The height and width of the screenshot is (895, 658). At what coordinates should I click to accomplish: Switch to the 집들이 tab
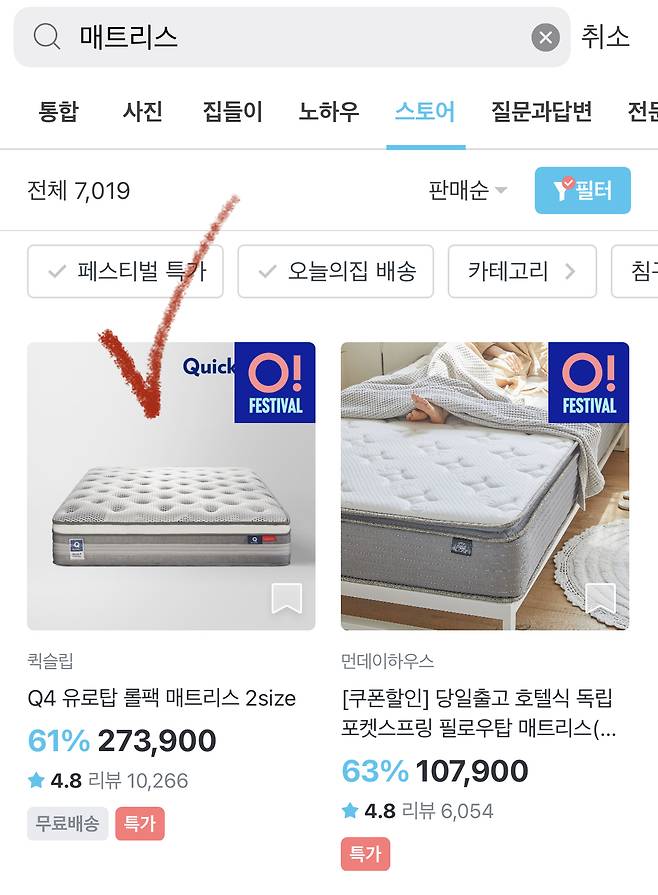coord(232,112)
